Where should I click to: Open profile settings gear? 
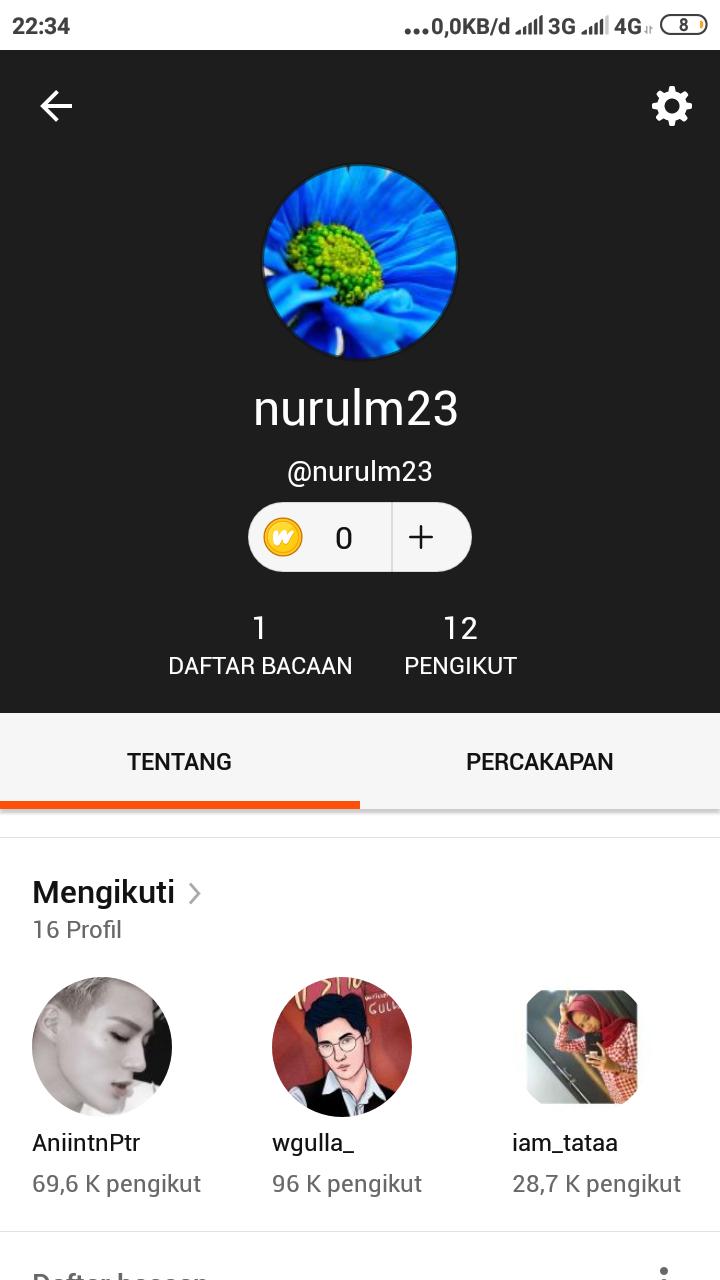click(671, 106)
